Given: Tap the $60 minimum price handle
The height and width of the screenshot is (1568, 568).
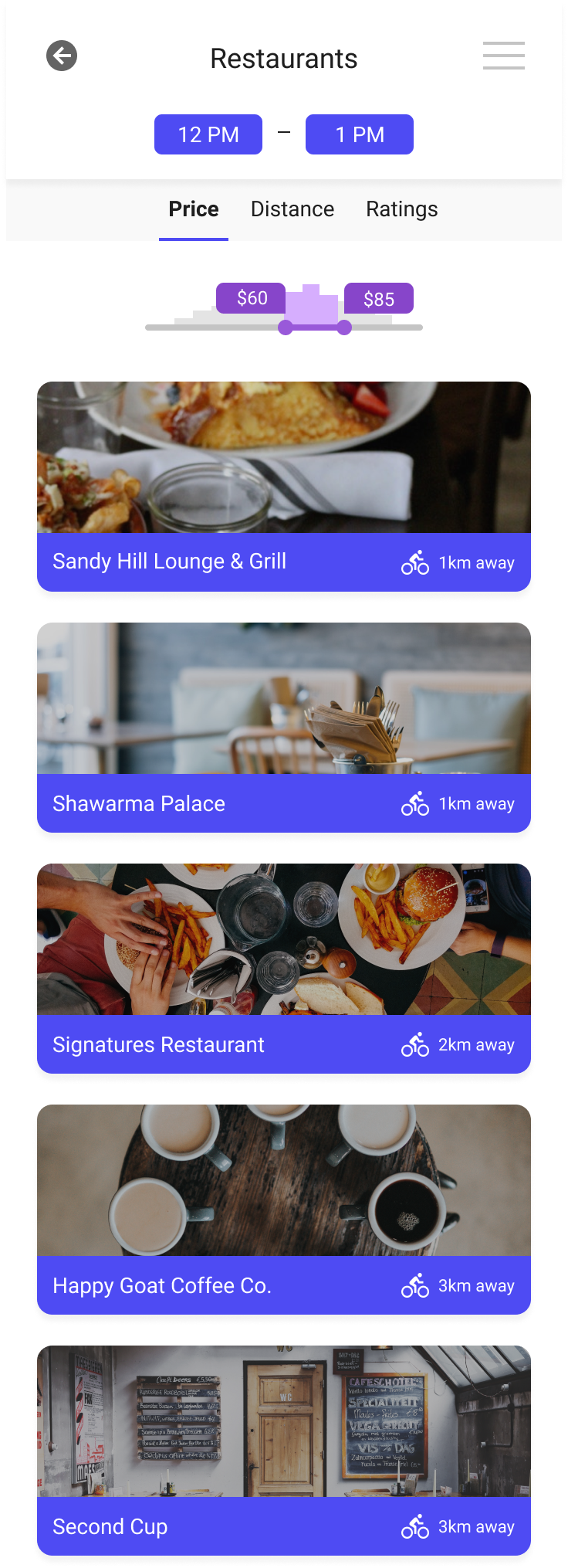Looking at the screenshot, I should coord(286,328).
